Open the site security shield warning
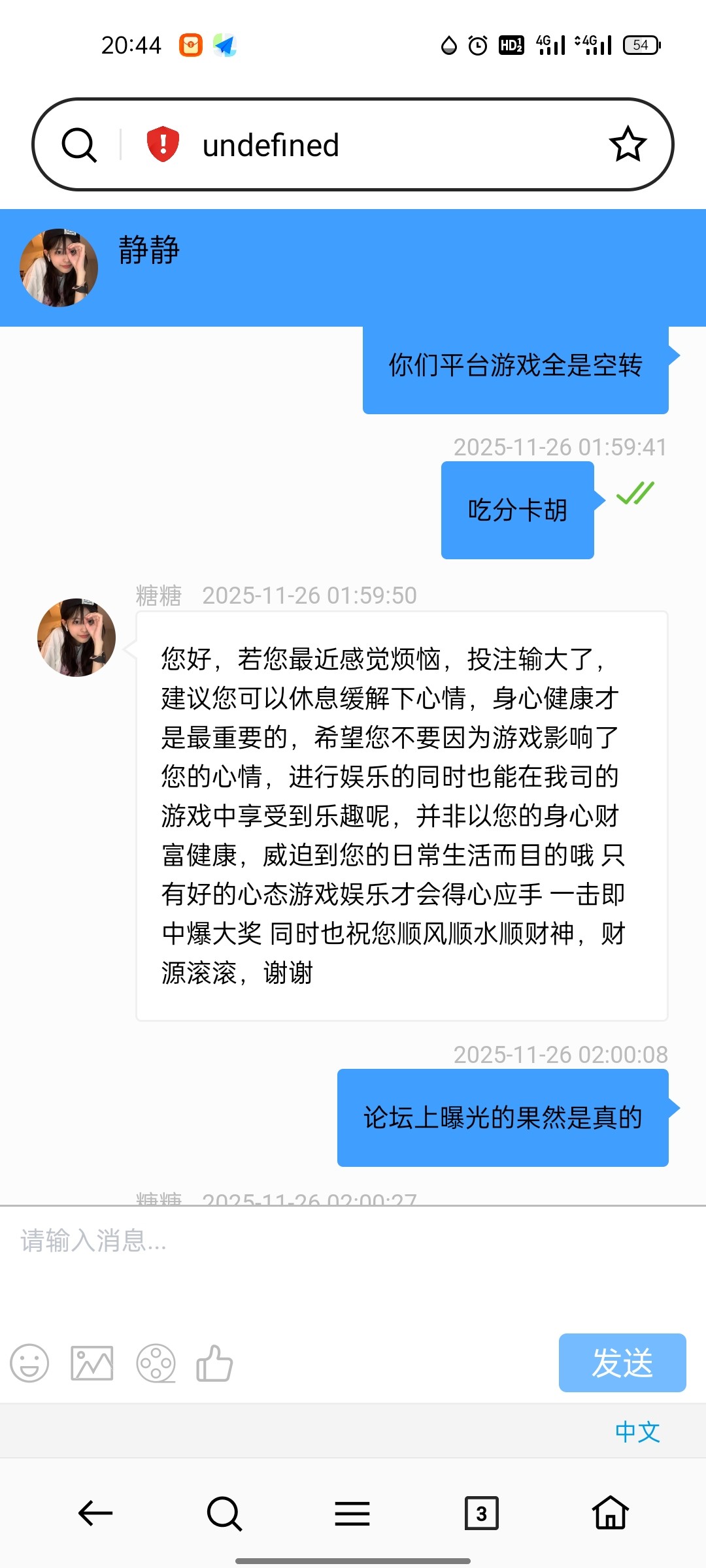This screenshot has width=706, height=1568. pyautogui.click(x=163, y=144)
